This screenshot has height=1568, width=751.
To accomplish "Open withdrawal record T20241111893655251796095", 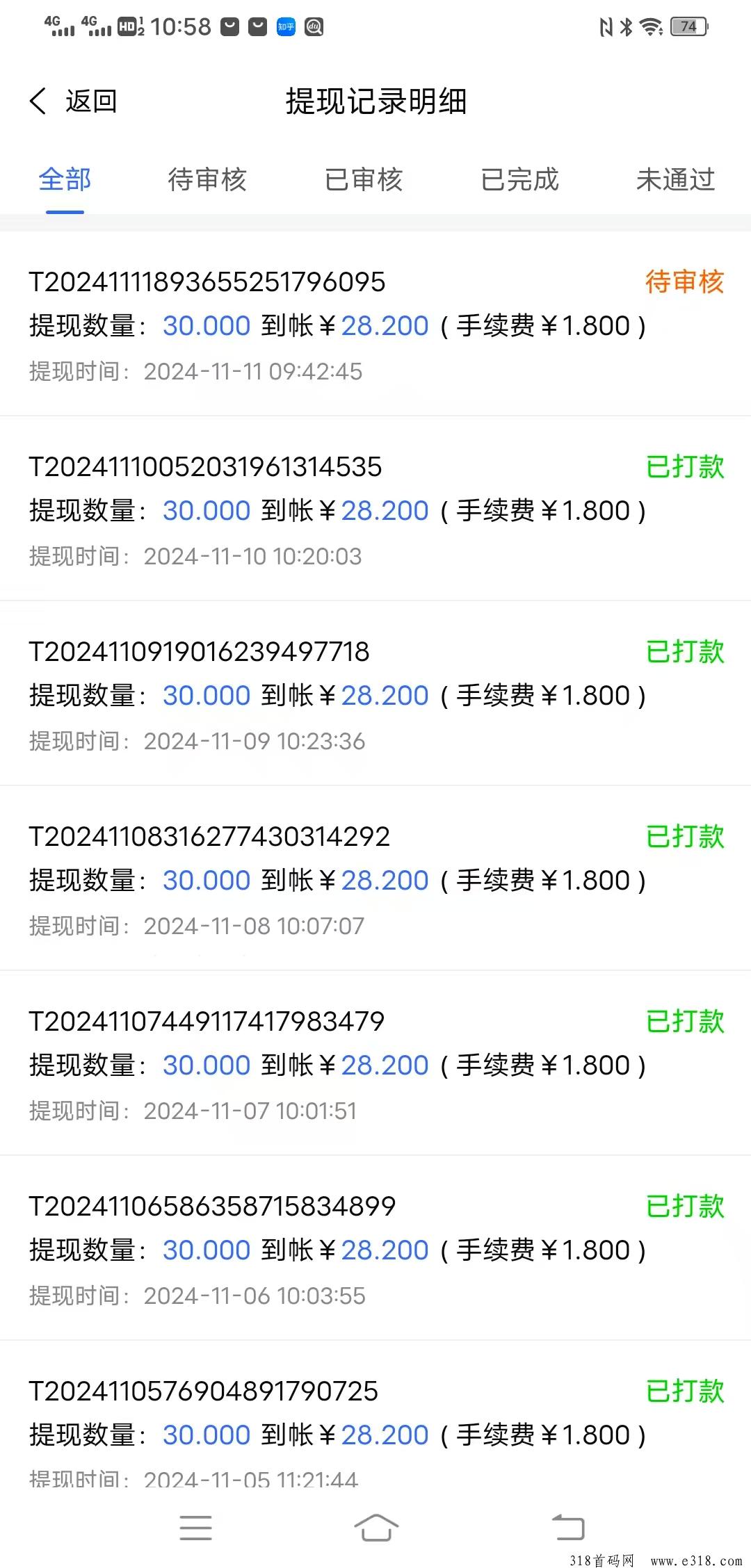I will [375, 325].
